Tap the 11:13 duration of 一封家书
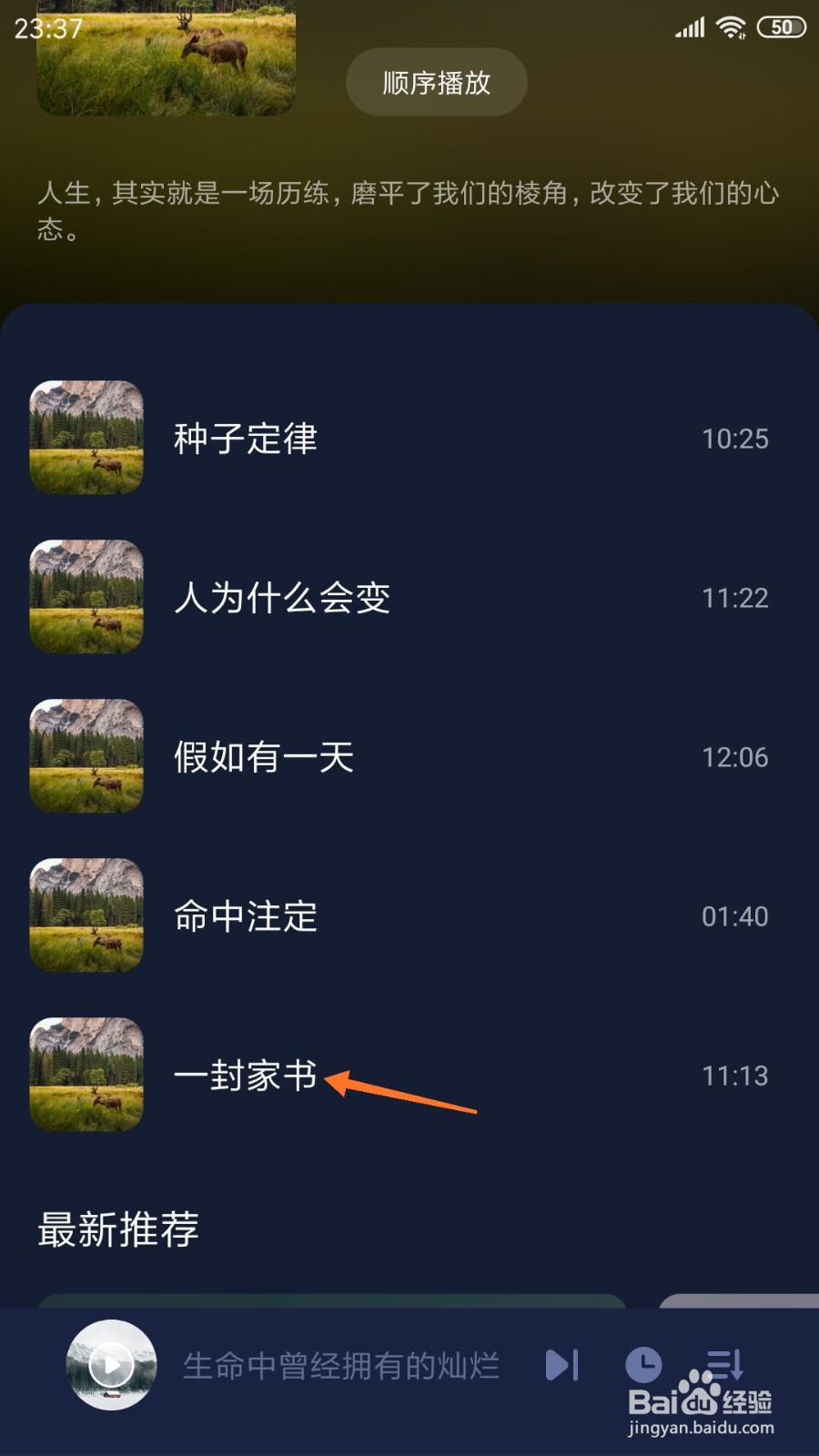 [735, 1075]
